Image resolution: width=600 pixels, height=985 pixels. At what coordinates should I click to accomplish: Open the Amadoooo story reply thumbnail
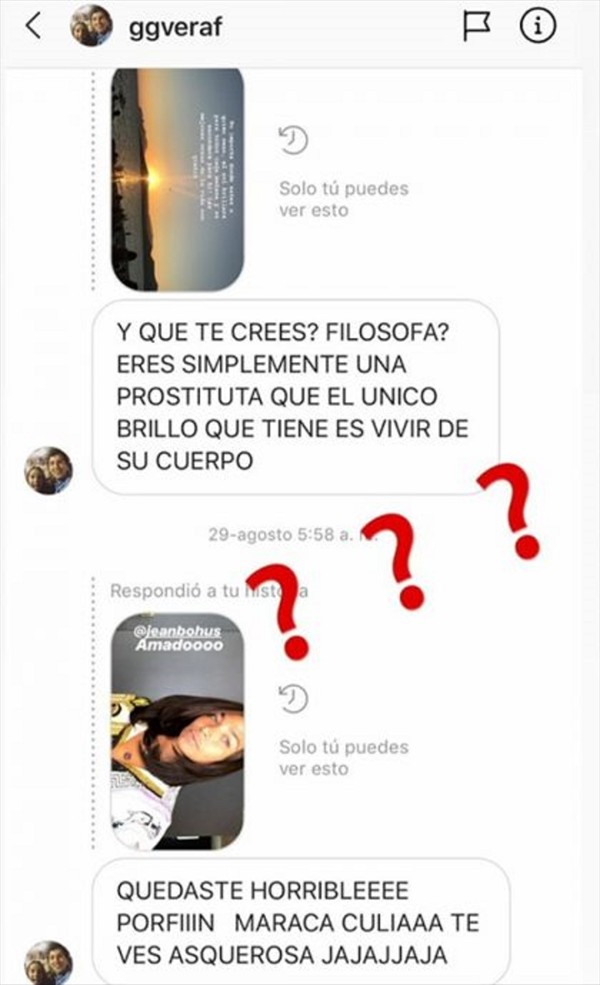pyautogui.click(x=177, y=731)
